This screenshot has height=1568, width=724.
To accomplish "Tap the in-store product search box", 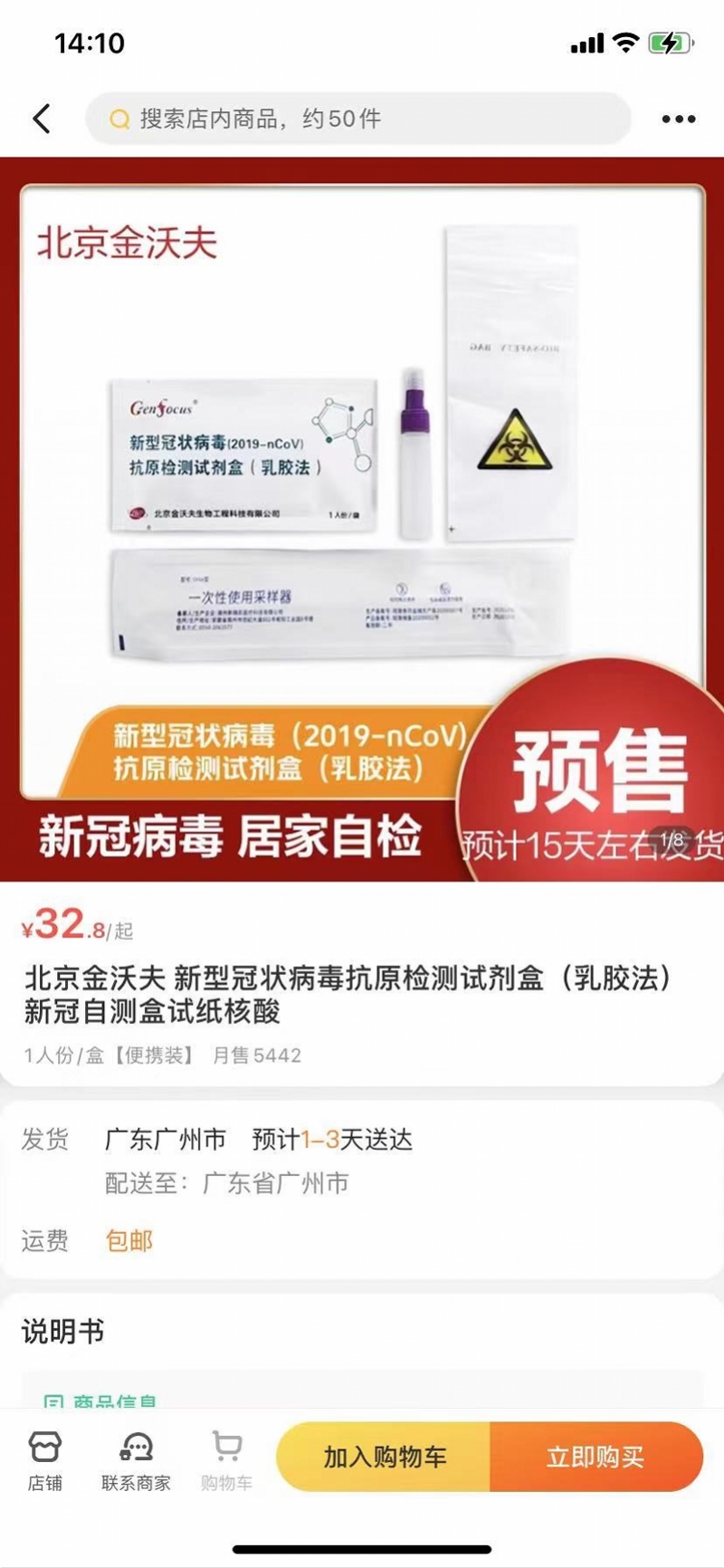I will [357, 119].
